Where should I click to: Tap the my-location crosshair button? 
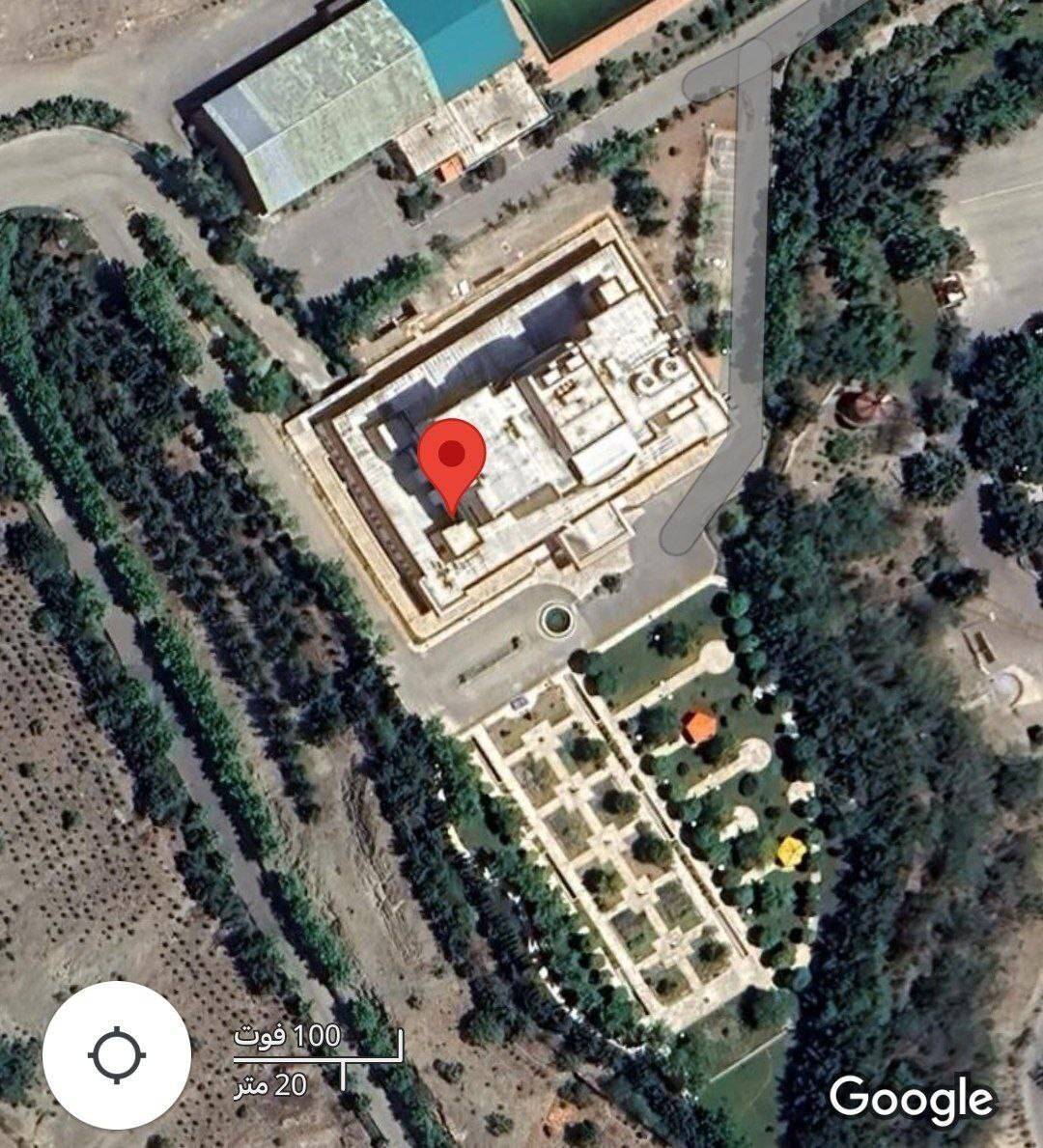click(116, 1053)
